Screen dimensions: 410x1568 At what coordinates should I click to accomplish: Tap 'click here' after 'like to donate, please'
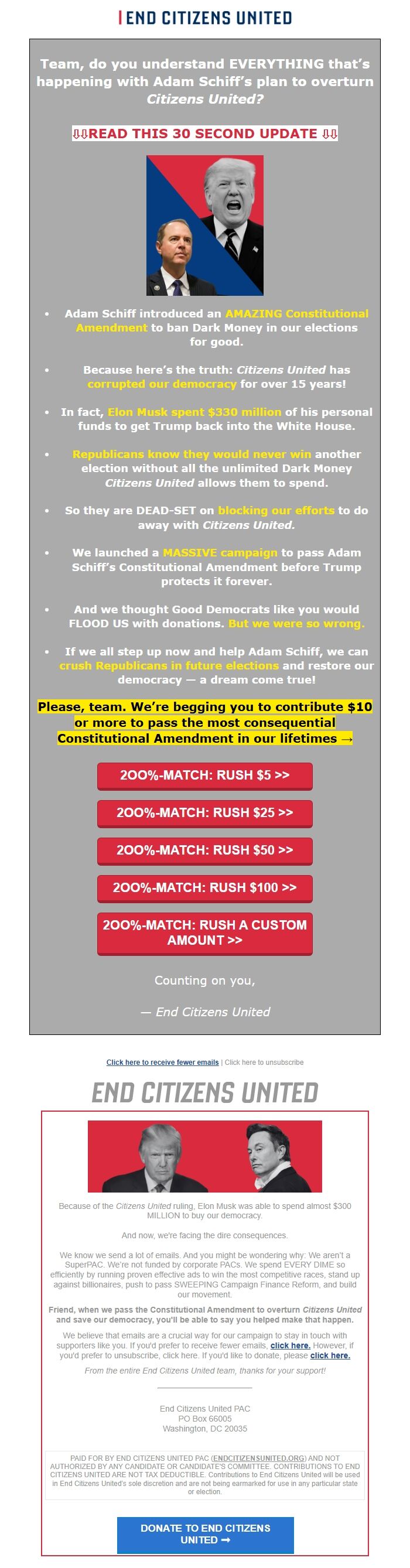click(330, 1355)
